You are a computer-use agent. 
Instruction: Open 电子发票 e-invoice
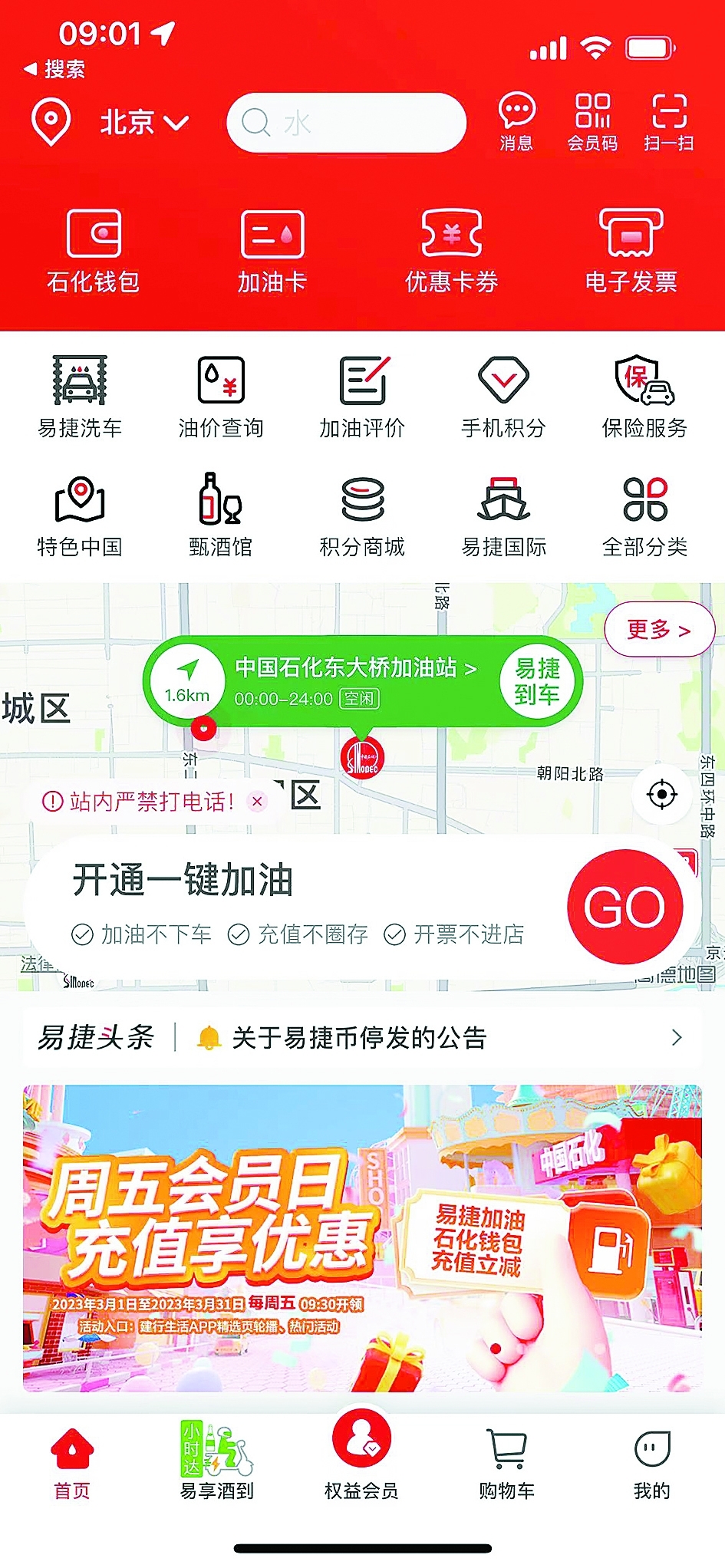631,251
